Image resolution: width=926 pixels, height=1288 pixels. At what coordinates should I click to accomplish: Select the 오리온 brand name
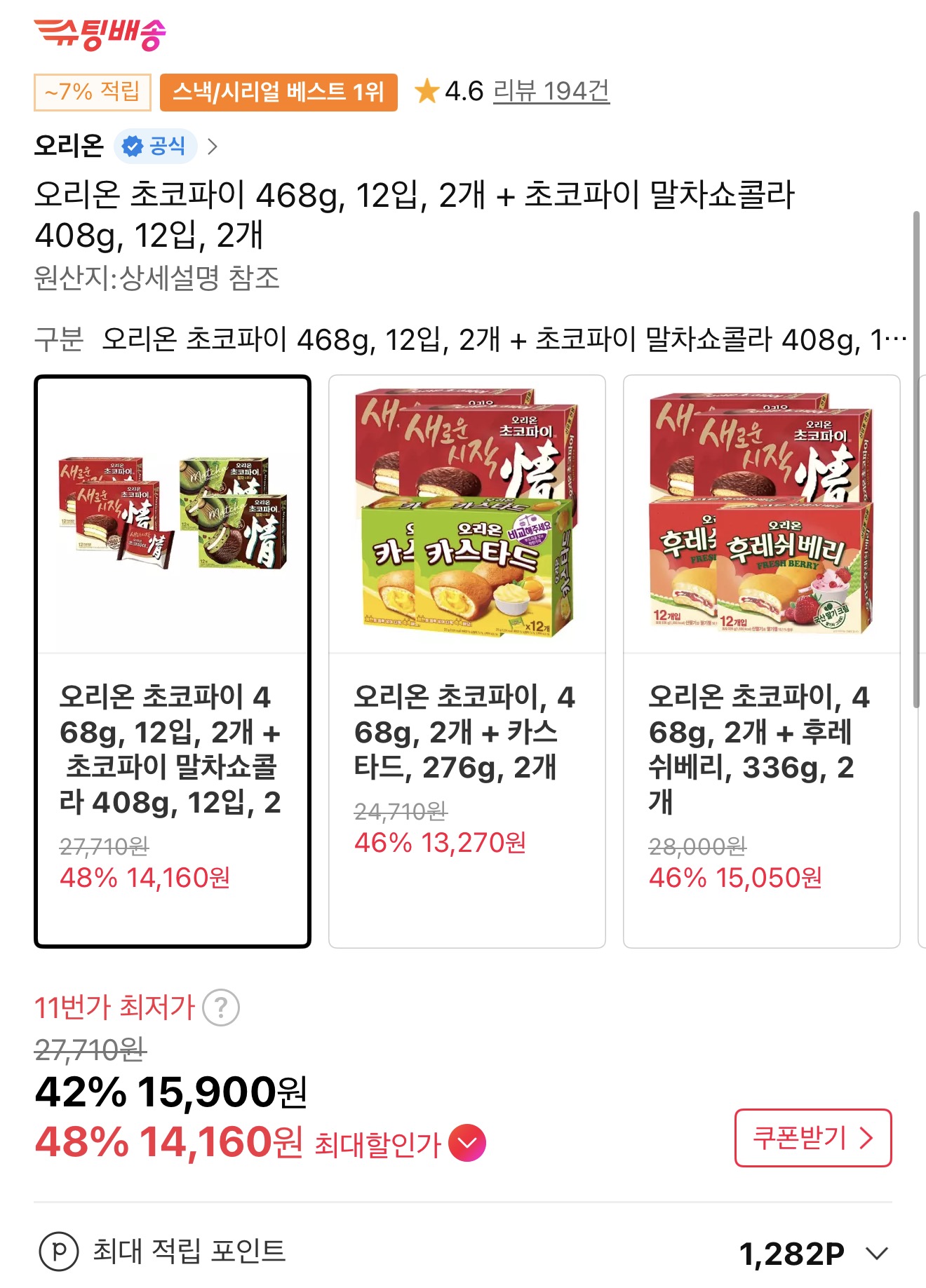coord(70,144)
